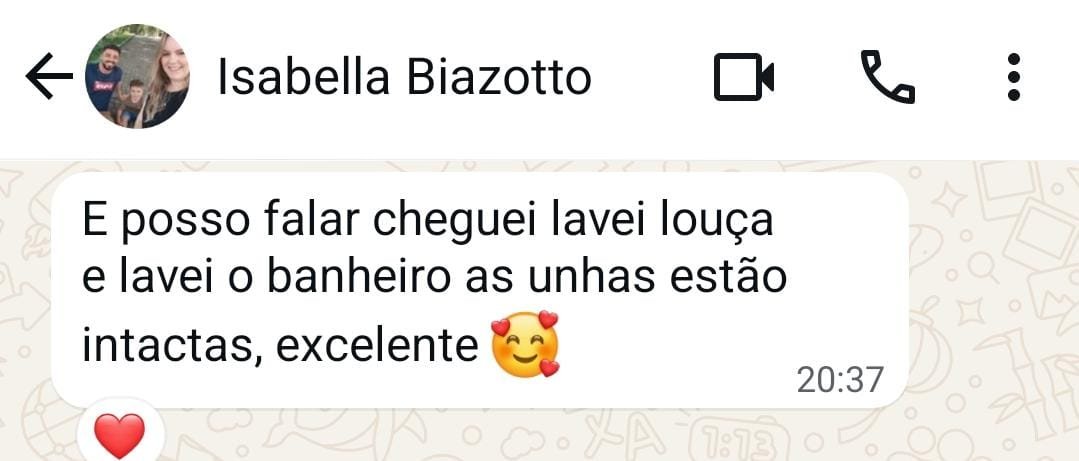
Task: Open Isabella Biazotto's profile picture
Action: click(137, 77)
